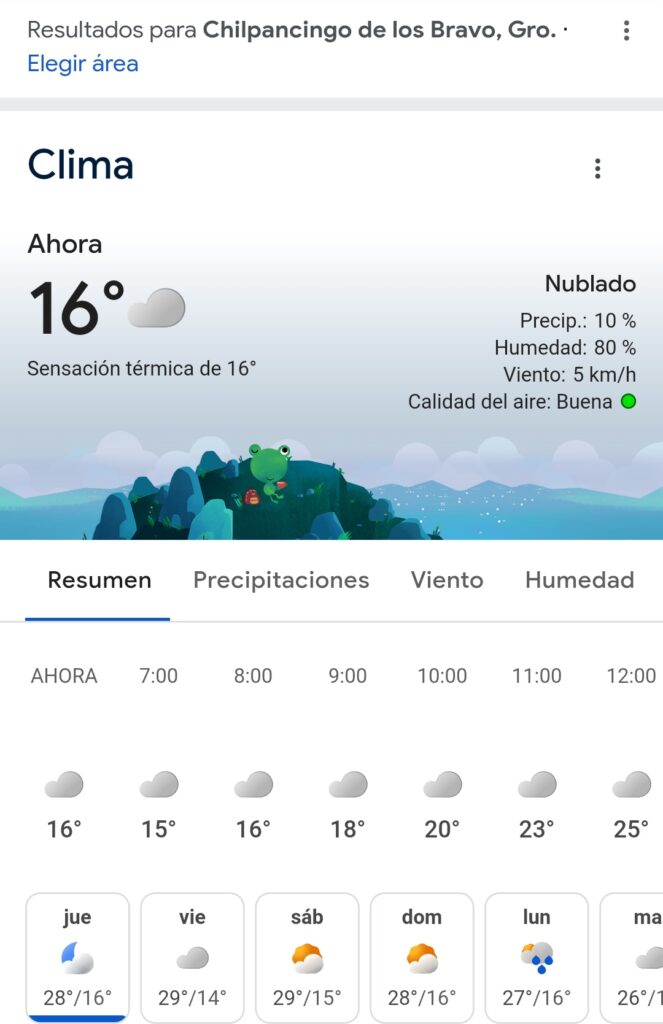Image resolution: width=663 pixels, height=1024 pixels.
Task: Select the Resumen tab
Action: 99,580
